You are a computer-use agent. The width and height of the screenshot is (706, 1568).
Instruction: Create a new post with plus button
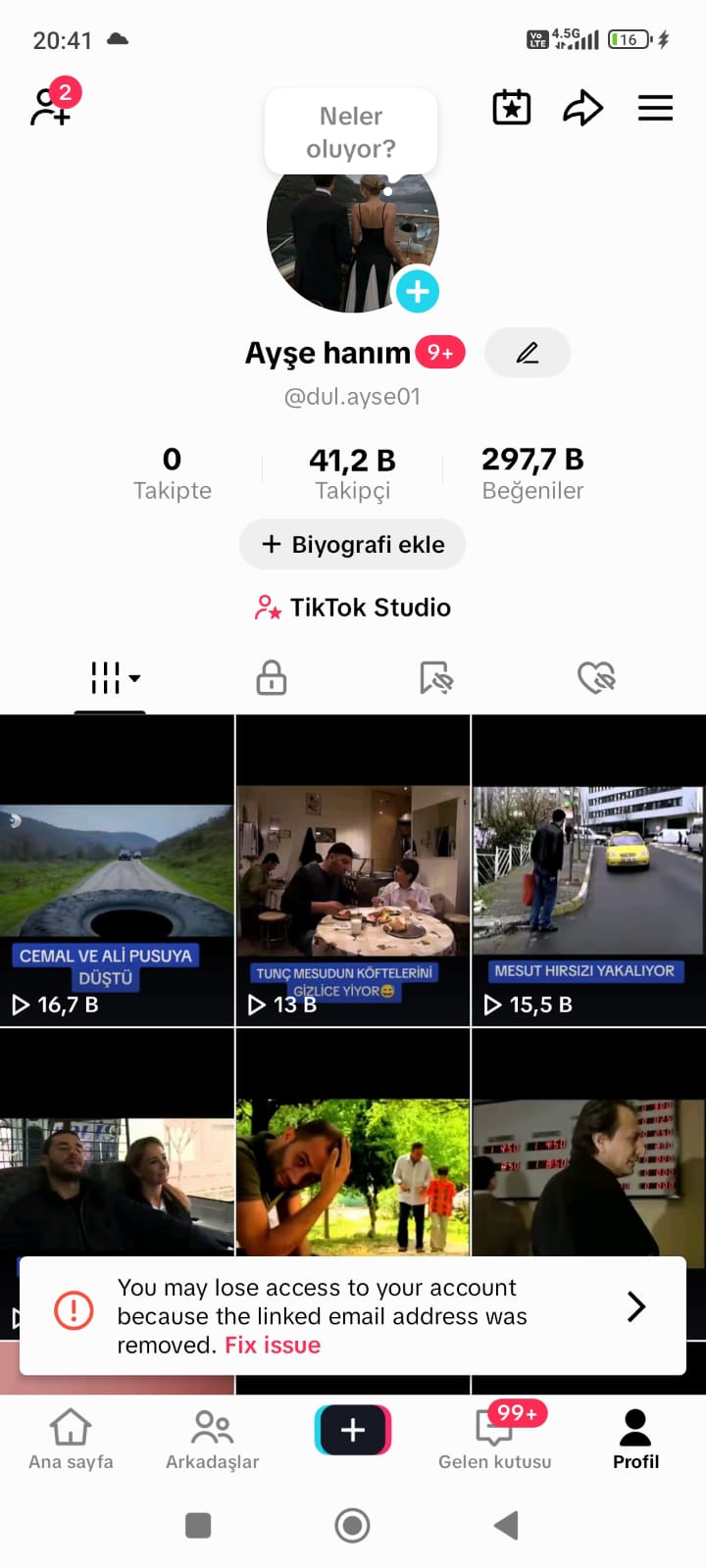352,1430
